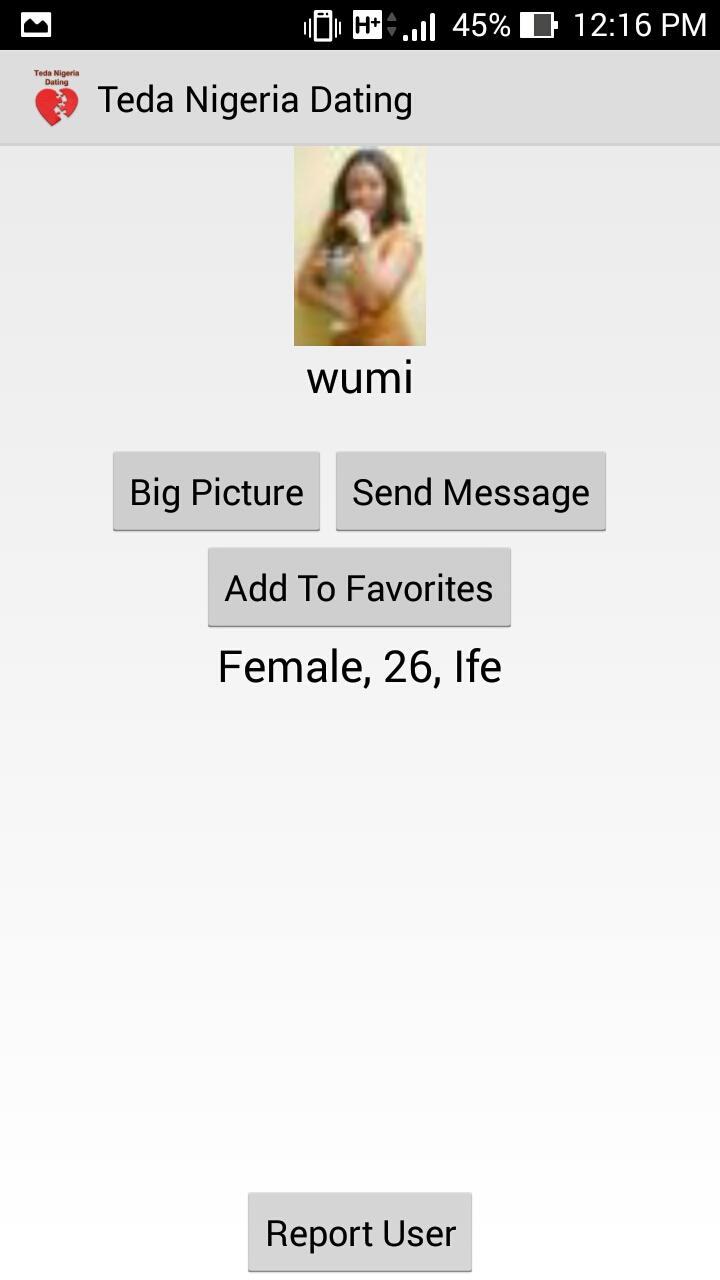The height and width of the screenshot is (1280, 720).
Task: Add wumi To Favorites
Action: click(x=359, y=587)
